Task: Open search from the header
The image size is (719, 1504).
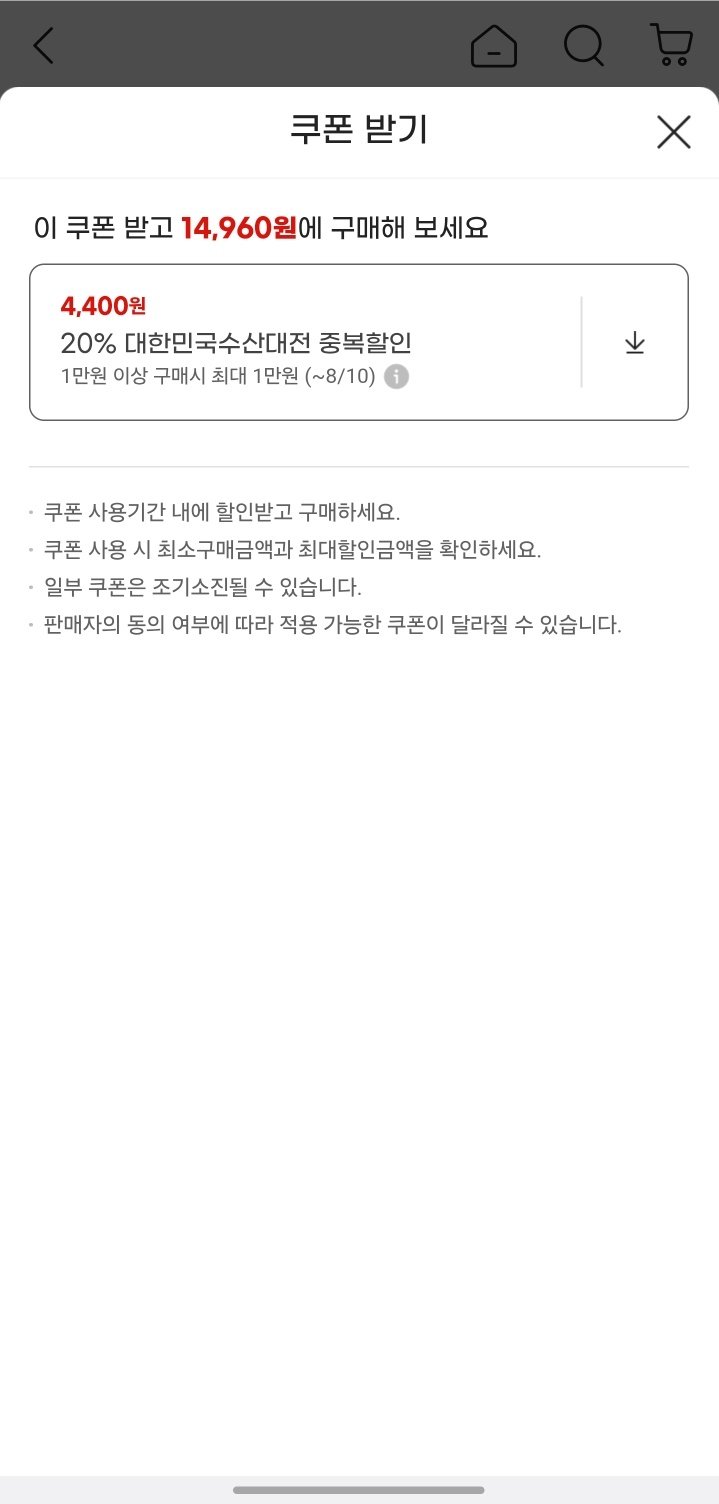Action: pyautogui.click(x=584, y=45)
